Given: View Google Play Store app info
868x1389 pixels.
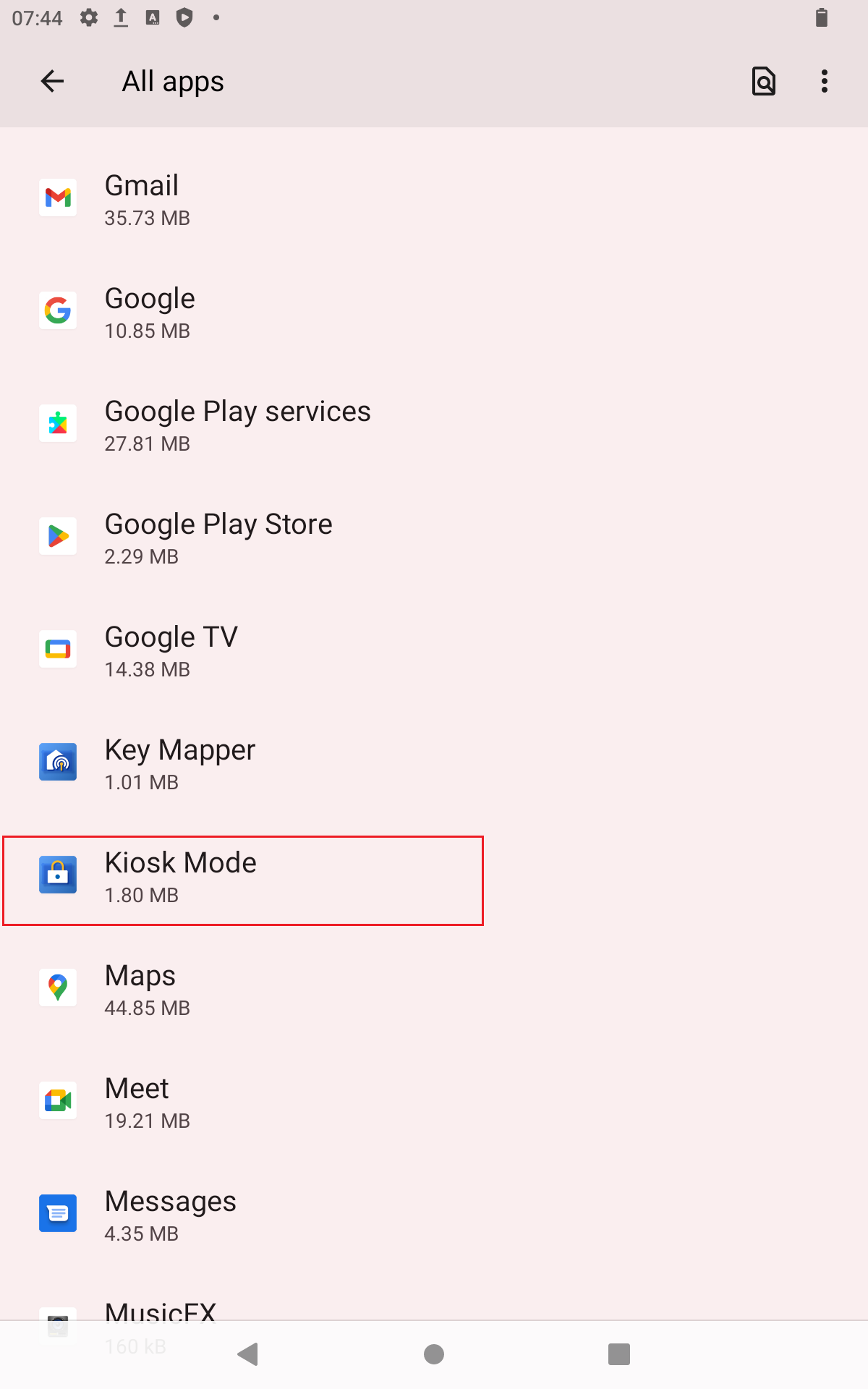Looking at the screenshot, I should pos(218,537).
